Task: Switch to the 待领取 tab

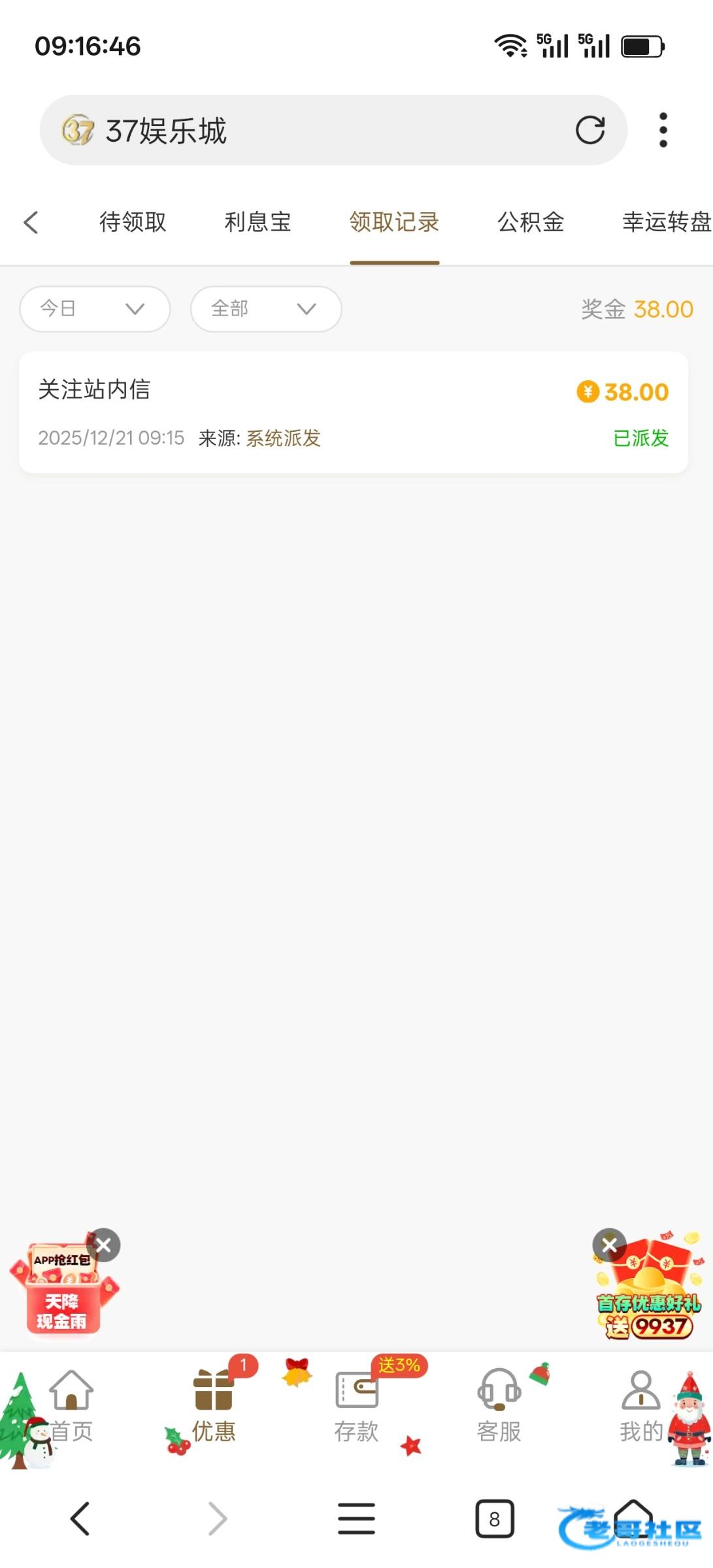Action: coord(133,222)
